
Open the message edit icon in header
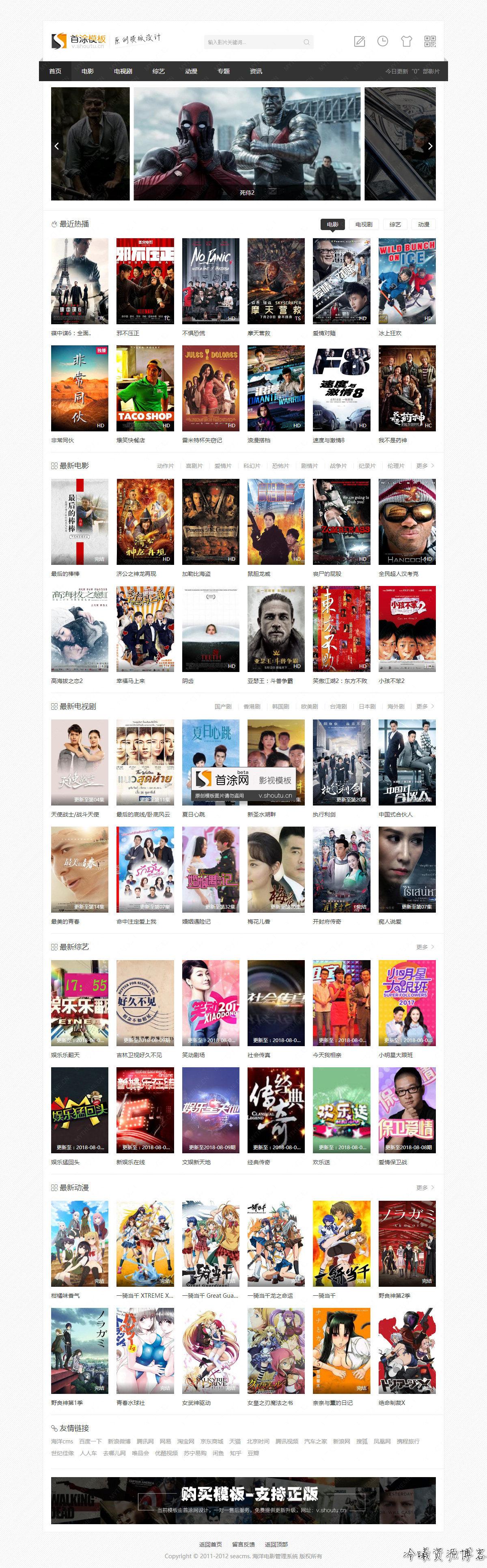click(360, 41)
